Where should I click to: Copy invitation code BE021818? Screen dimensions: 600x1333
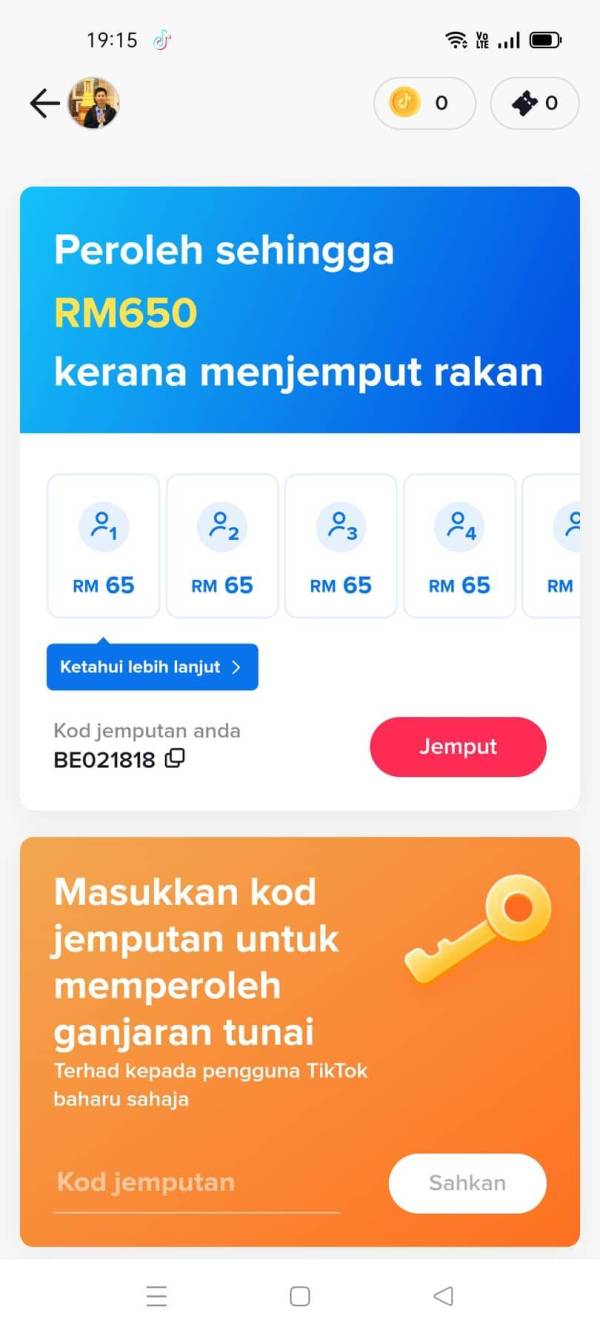(175, 759)
